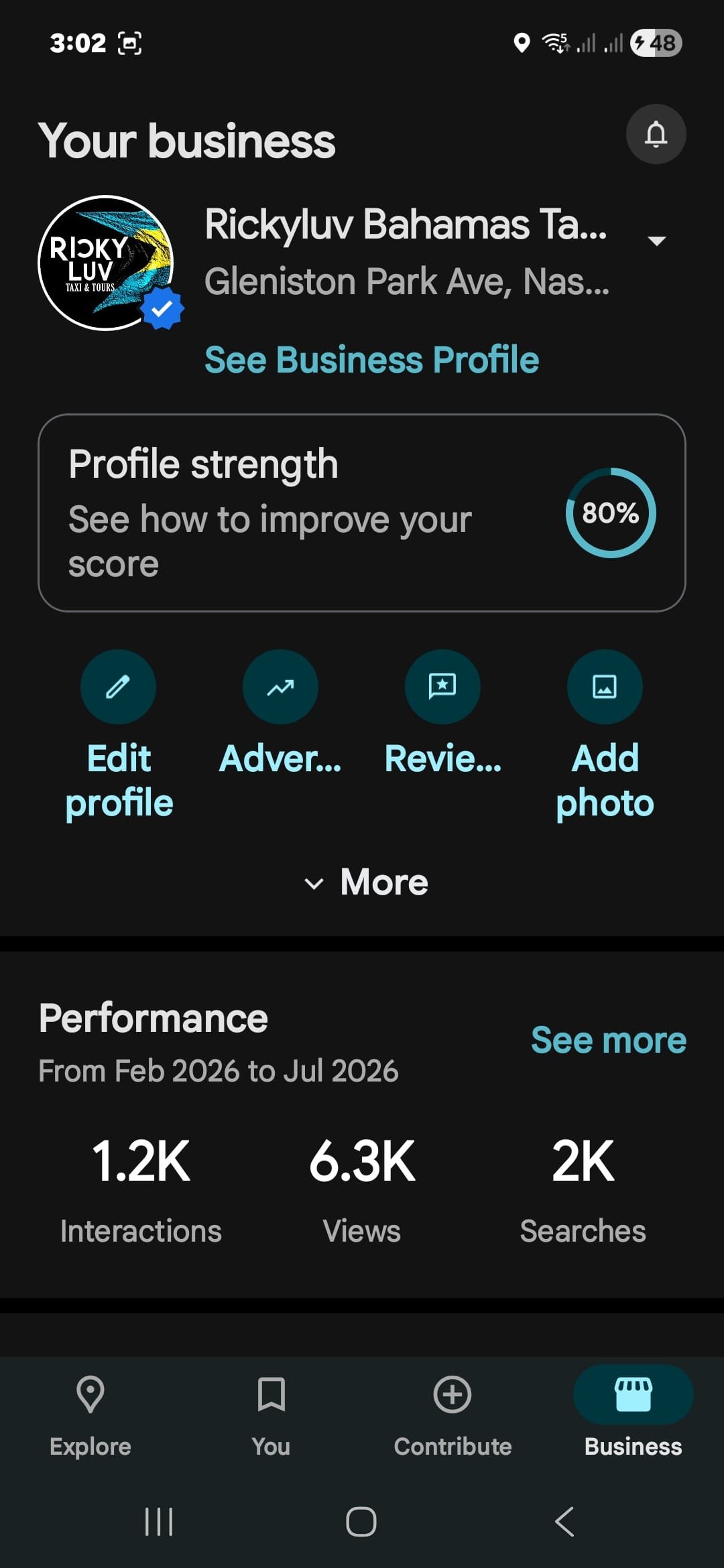
Task: Go back with the system back button
Action: [x=564, y=1521]
